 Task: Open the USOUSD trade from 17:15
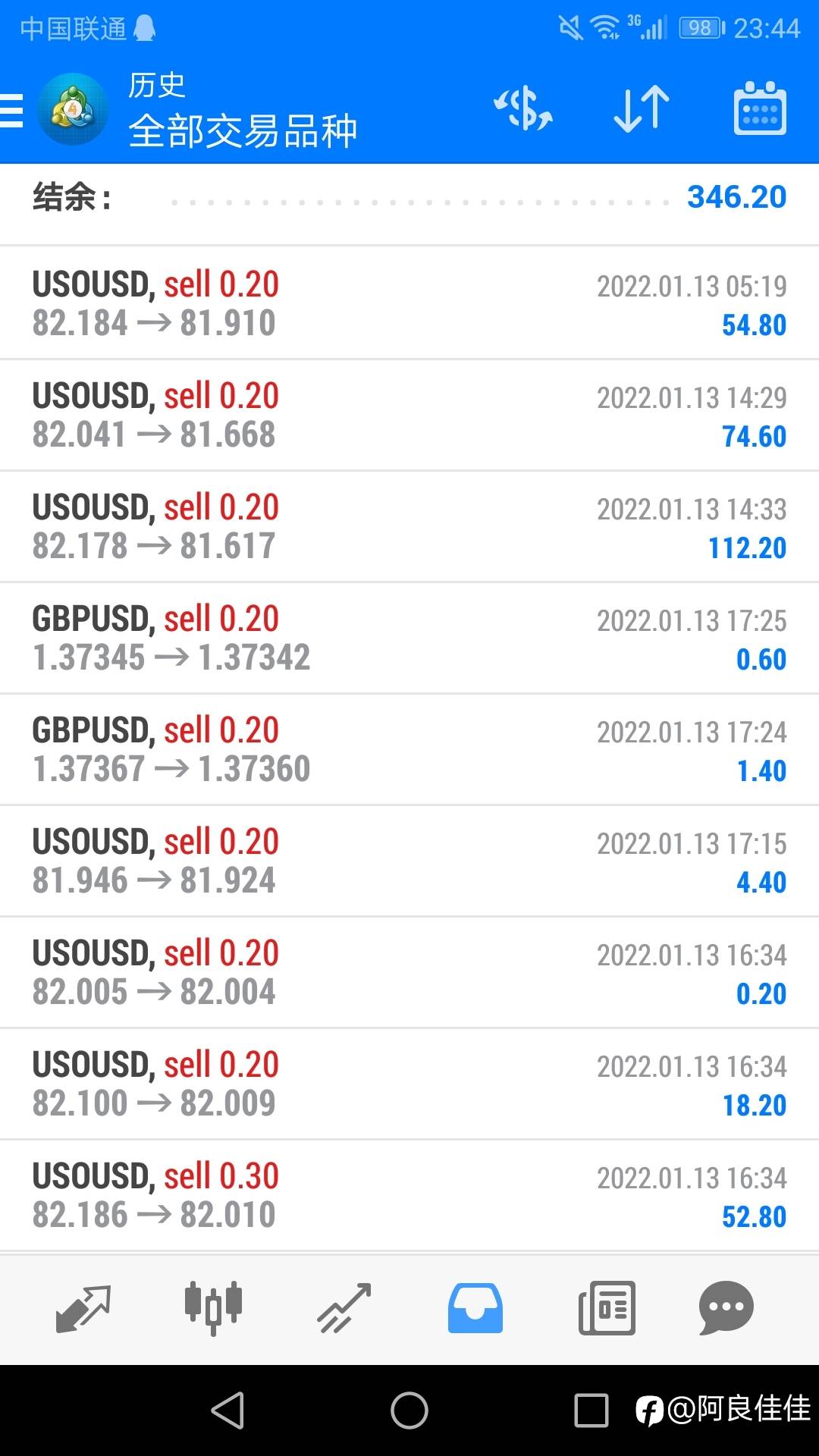(409, 861)
